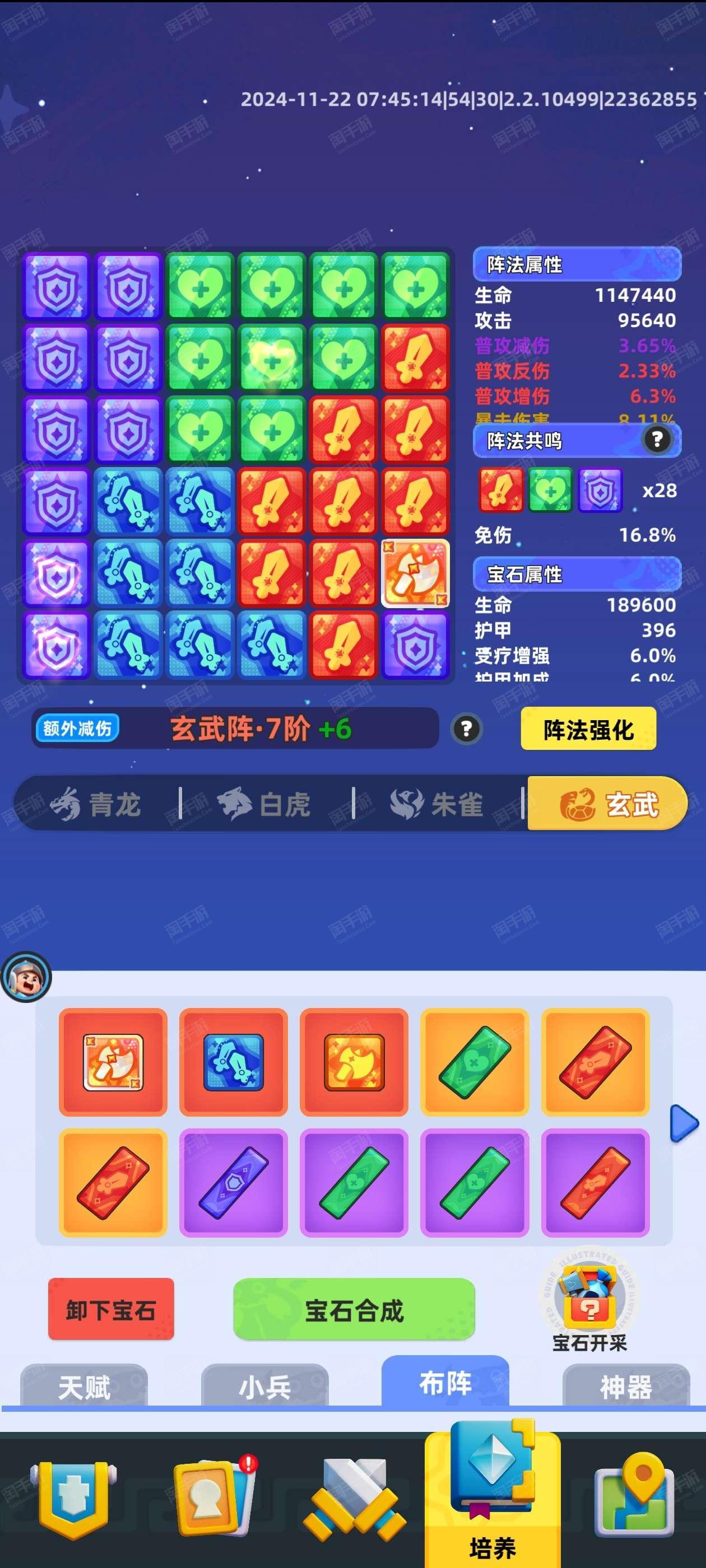The height and width of the screenshot is (1568, 706).
Task: Open help icon next to 玄武阵·7阶
Action: [x=467, y=729]
